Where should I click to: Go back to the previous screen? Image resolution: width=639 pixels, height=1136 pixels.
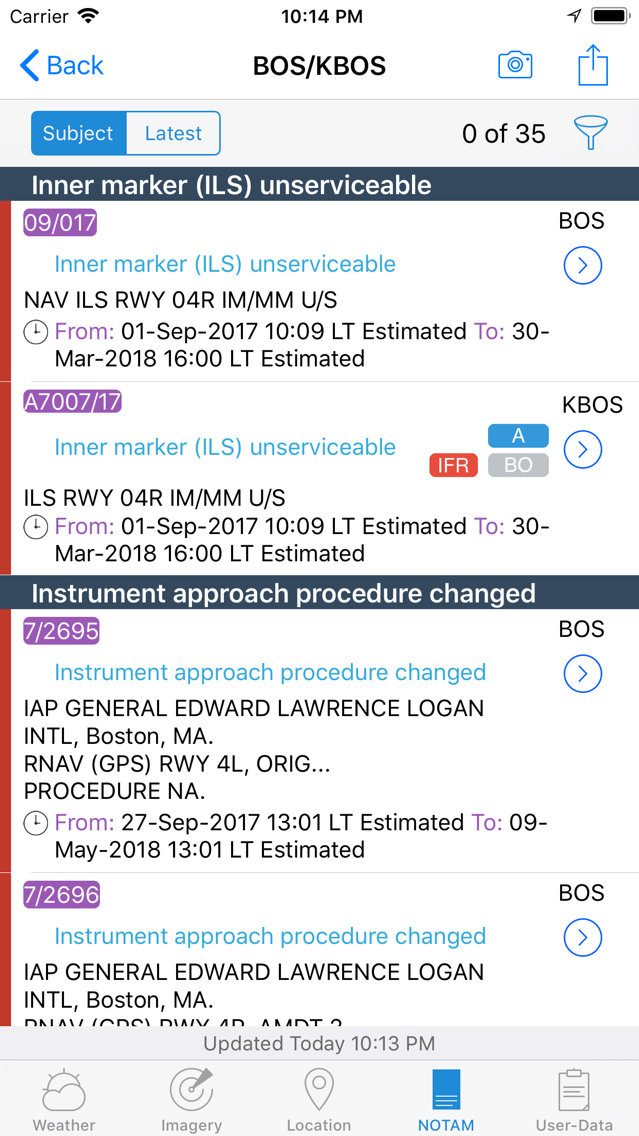[x=61, y=66]
